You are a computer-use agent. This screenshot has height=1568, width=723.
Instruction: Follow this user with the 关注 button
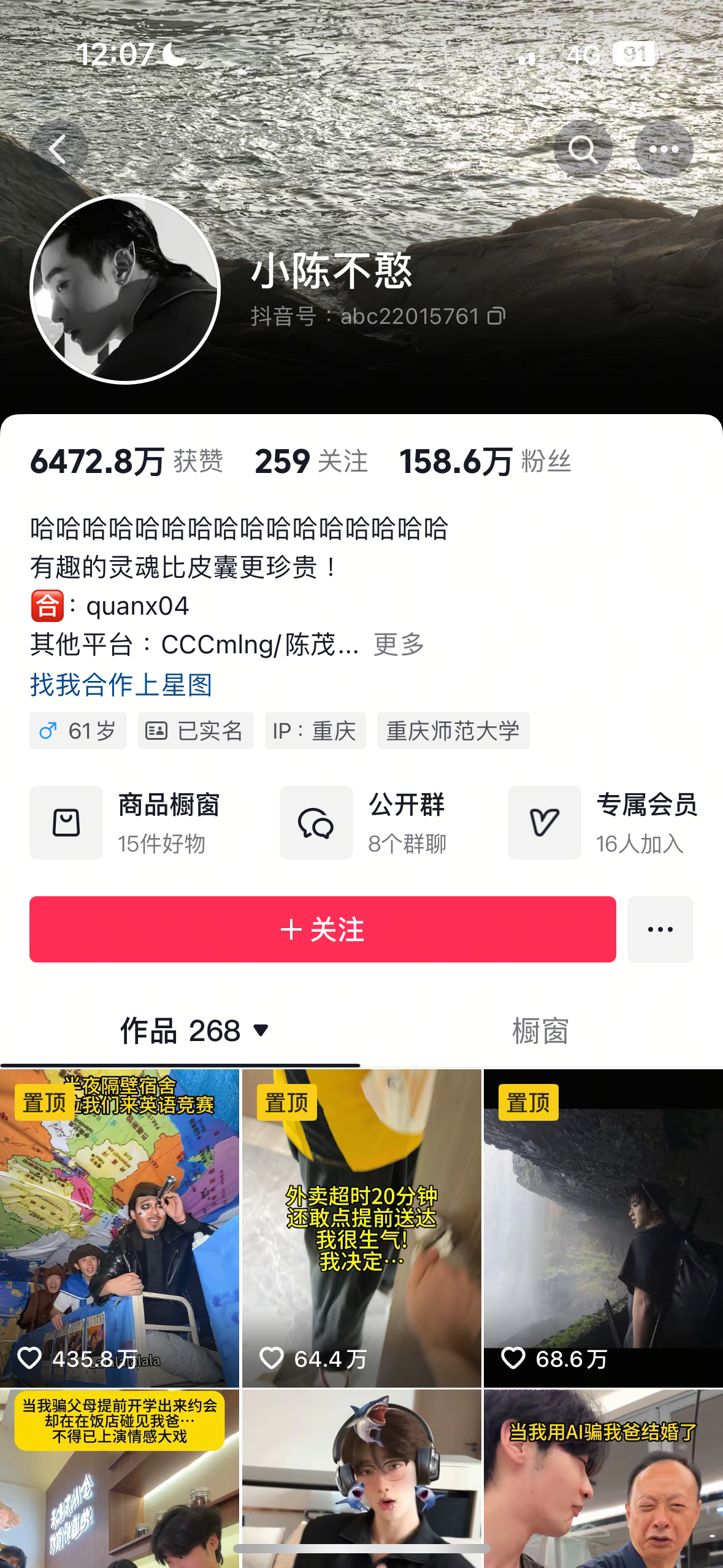(x=323, y=929)
